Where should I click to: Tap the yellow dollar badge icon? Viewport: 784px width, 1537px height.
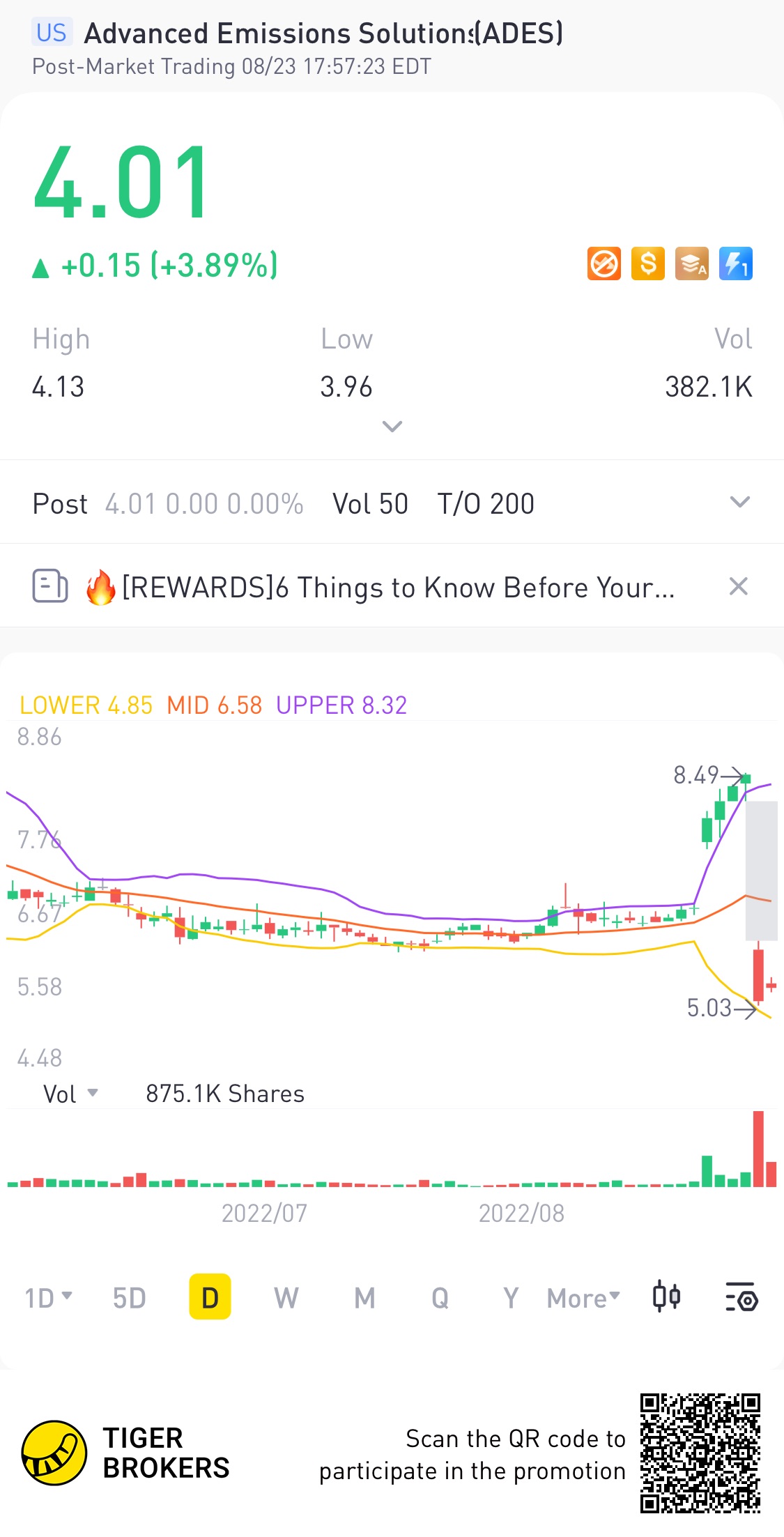648,264
